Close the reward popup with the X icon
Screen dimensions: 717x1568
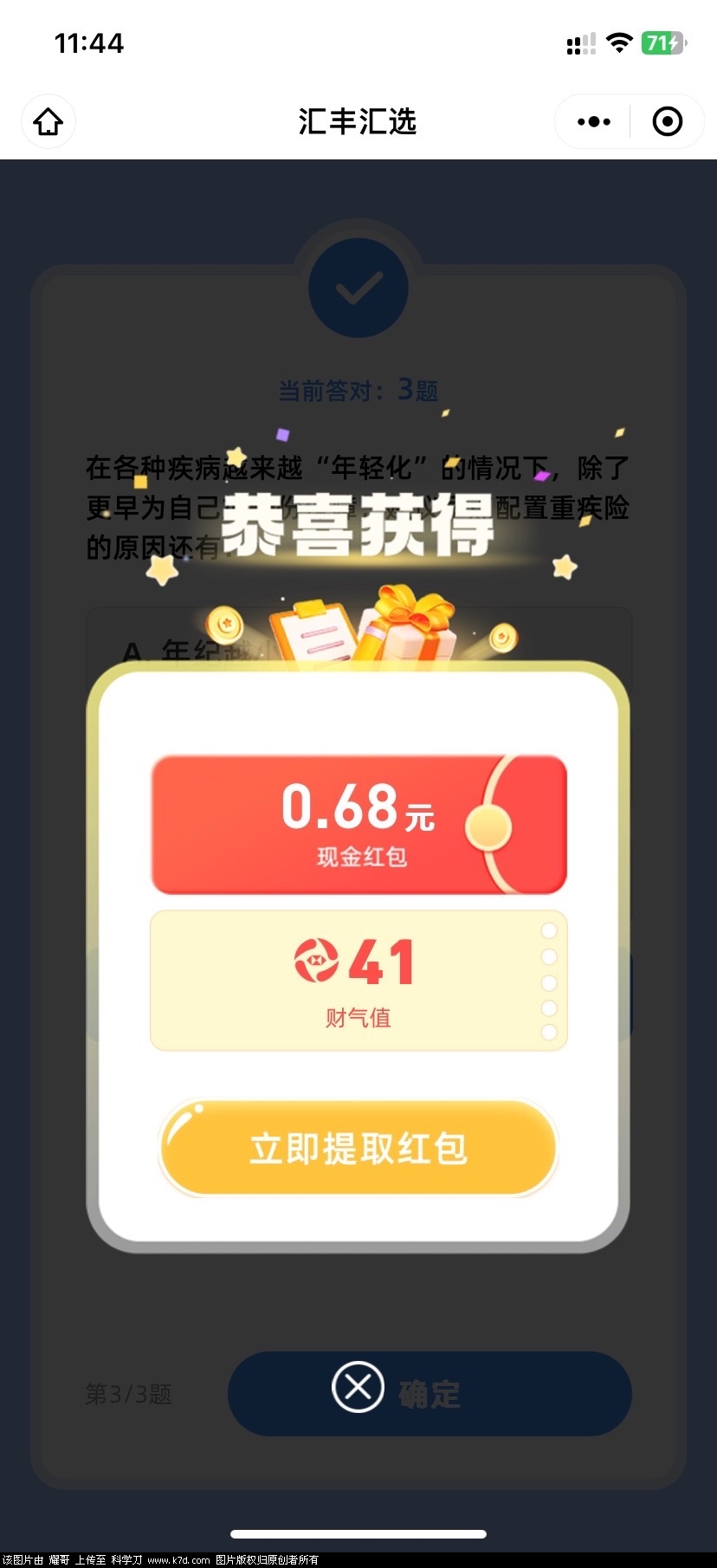click(358, 1387)
